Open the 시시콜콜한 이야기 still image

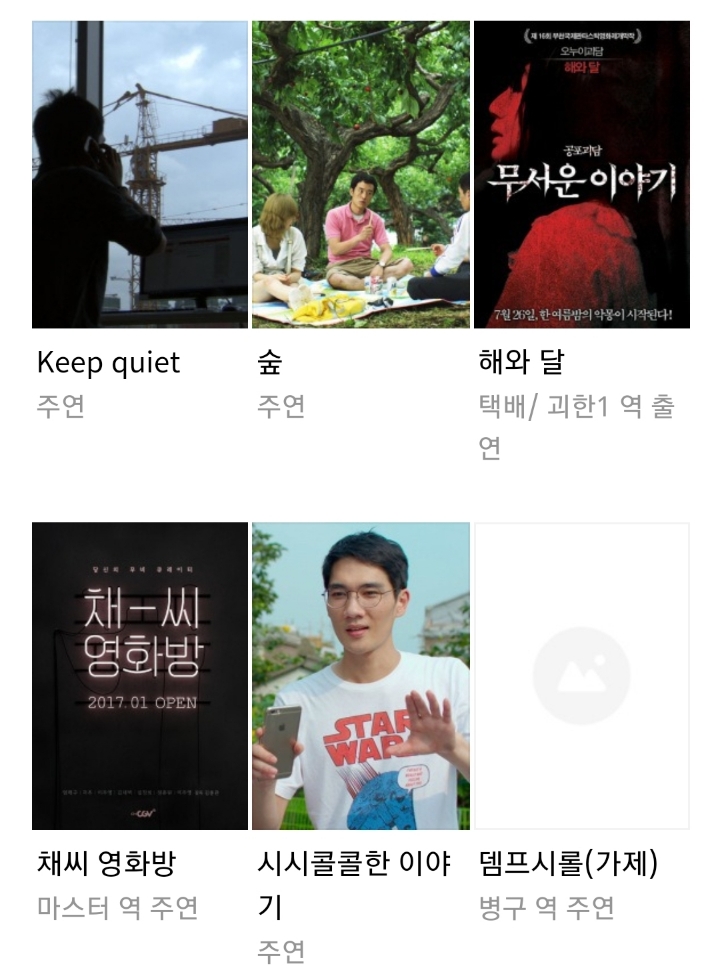coord(361,675)
